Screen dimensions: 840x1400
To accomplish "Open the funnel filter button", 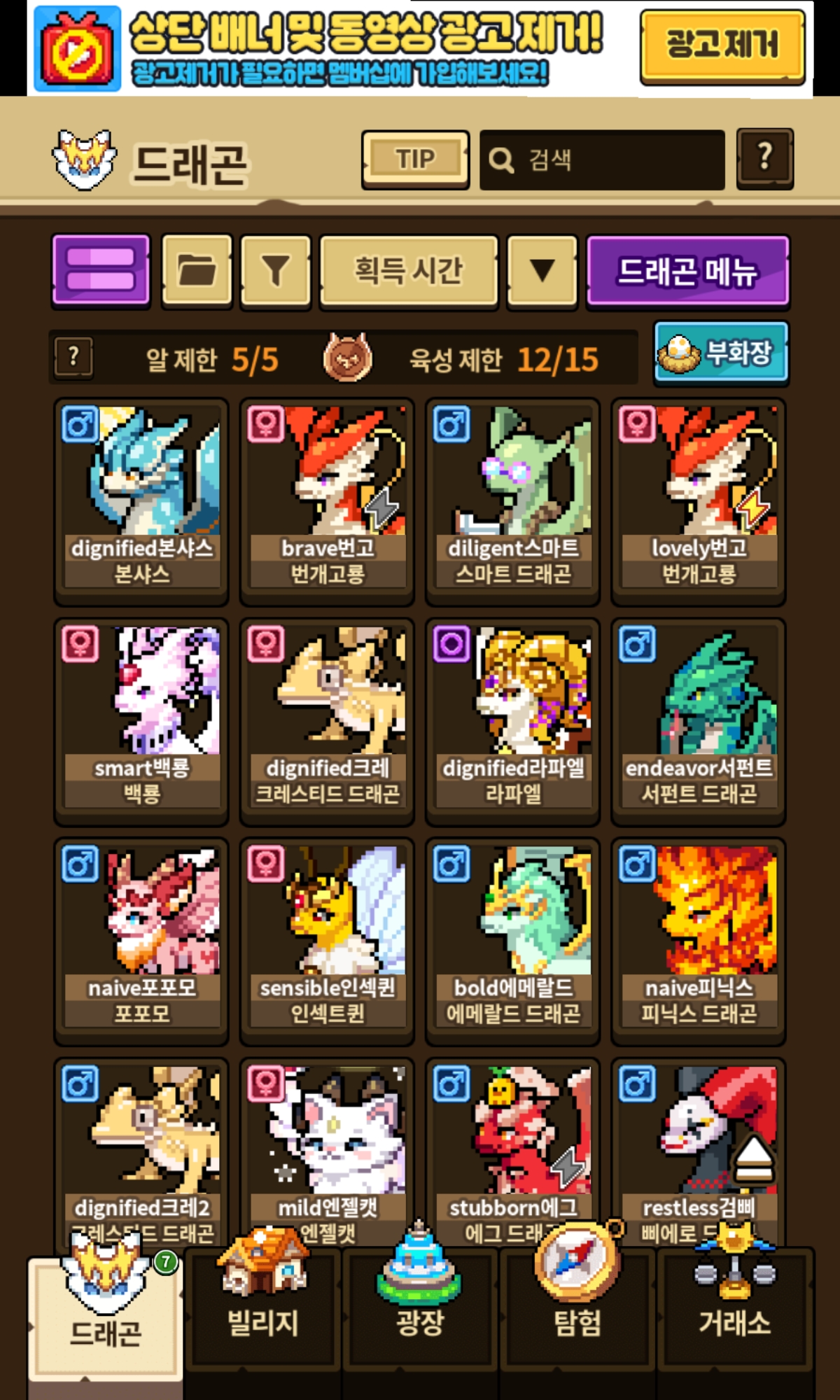I will point(276,271).
